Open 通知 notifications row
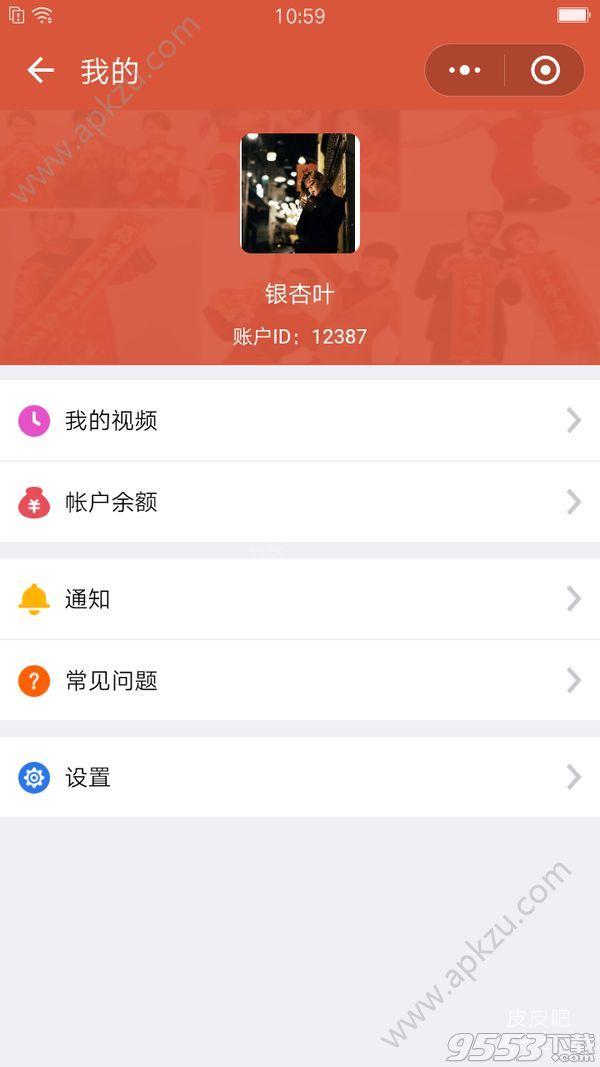600x1067 pixels. tap(300, 599)
